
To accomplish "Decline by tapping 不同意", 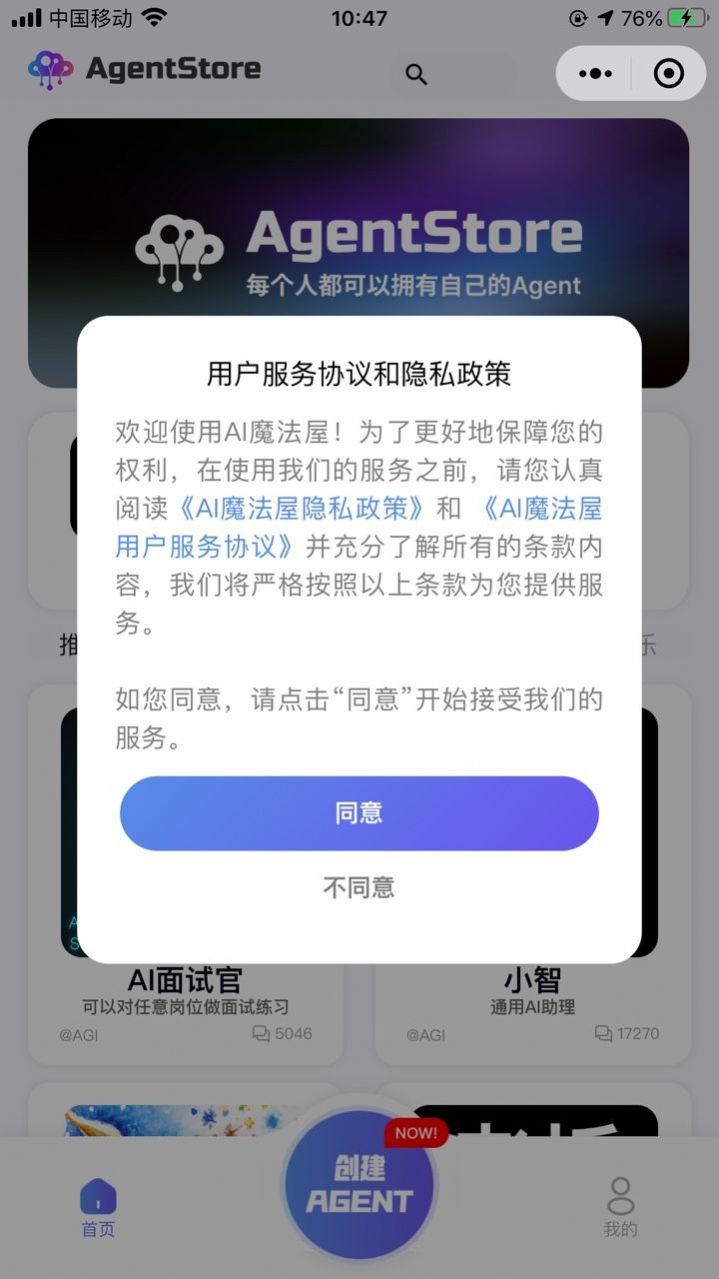I will 359,887.
